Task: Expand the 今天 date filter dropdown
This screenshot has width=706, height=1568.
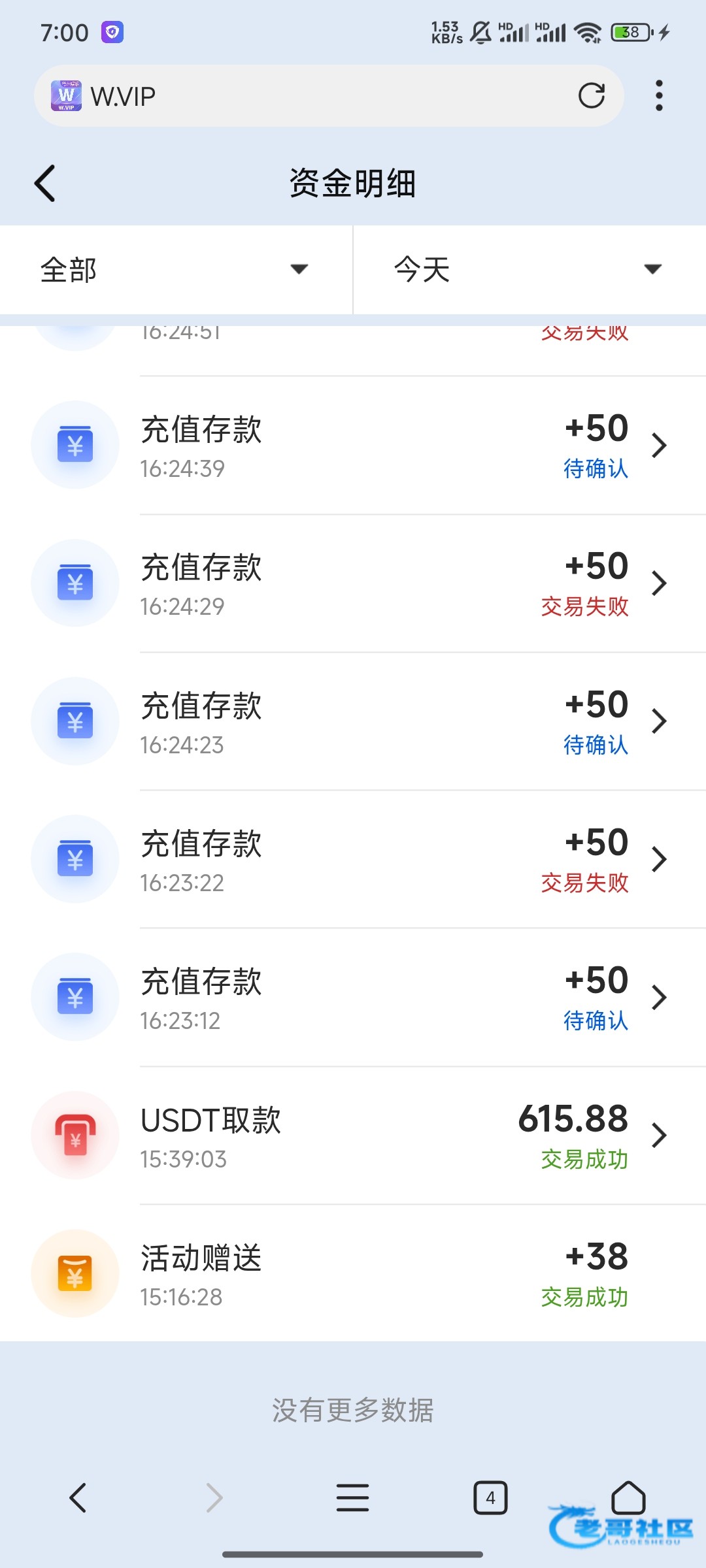Action: (528, 269)
